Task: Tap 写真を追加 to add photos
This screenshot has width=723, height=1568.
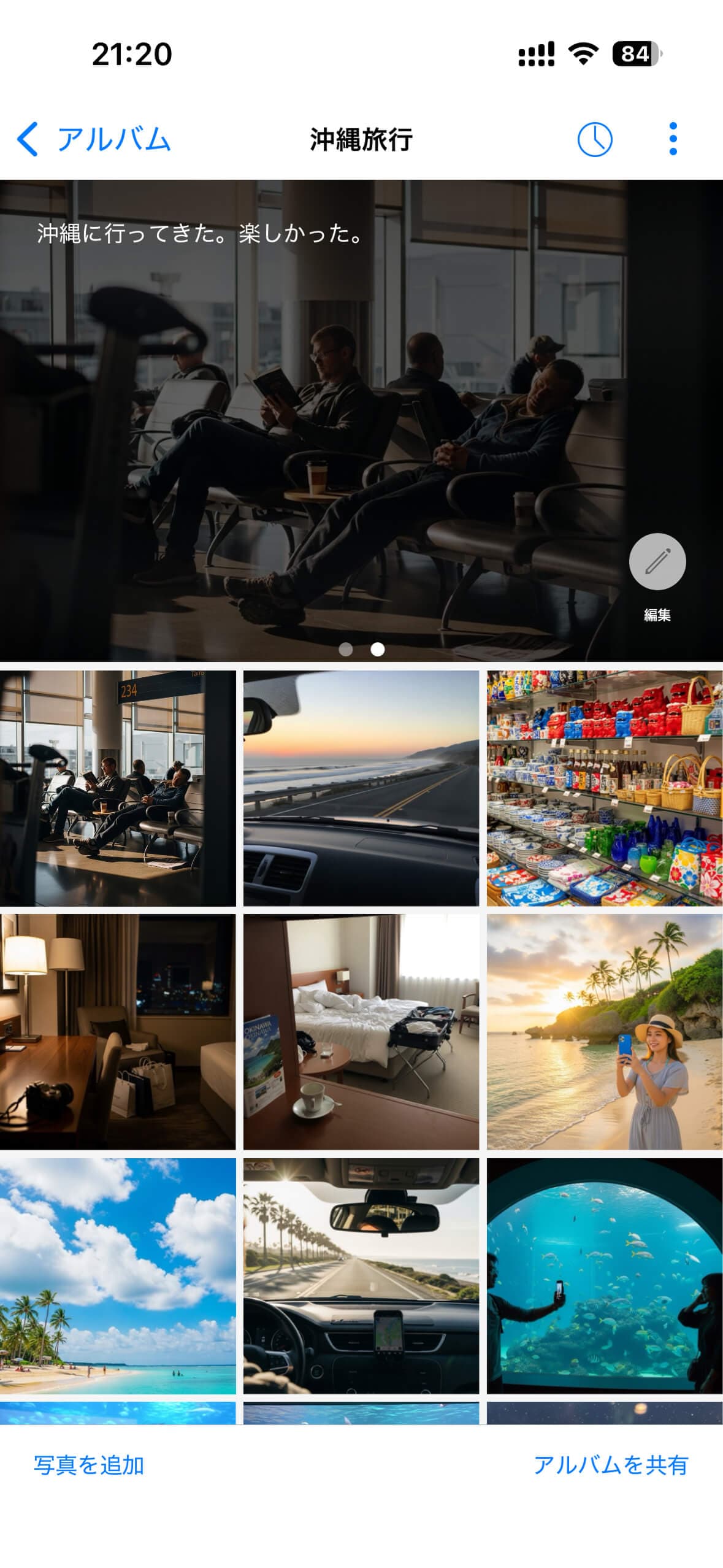Action: pos(89,1465)
